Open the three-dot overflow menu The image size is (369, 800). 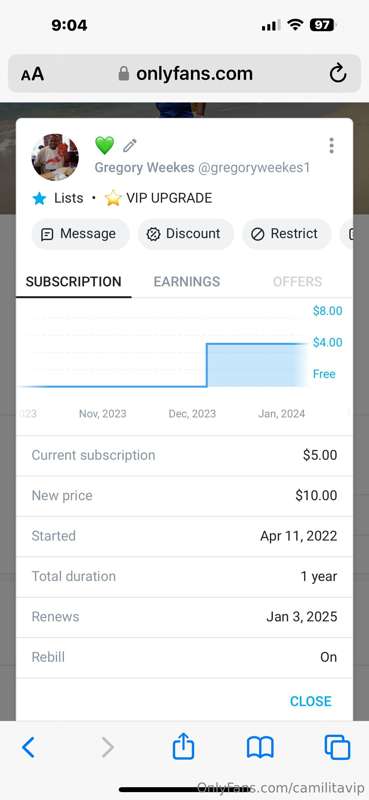pyautogui.click(x=331, y=145)
